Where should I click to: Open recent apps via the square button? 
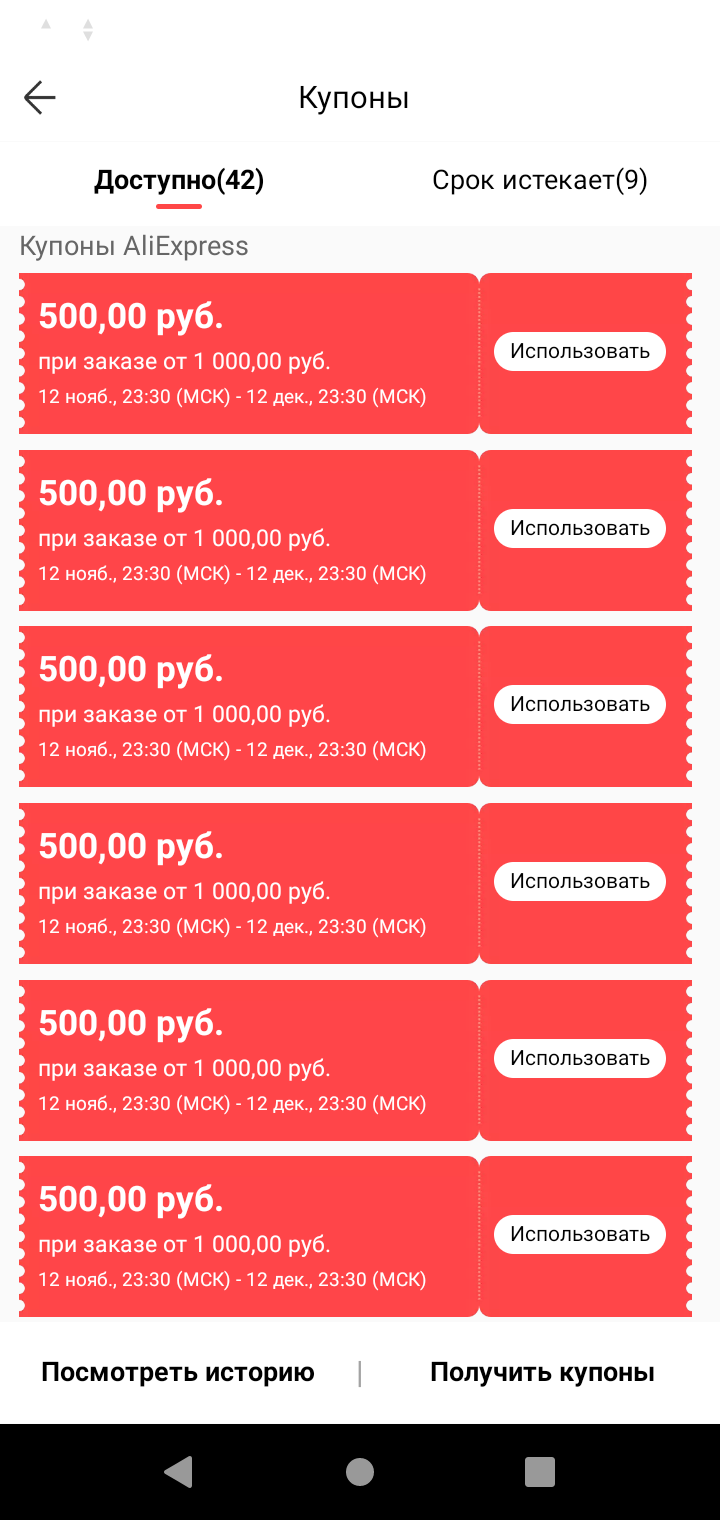(x=540, y=1471)
